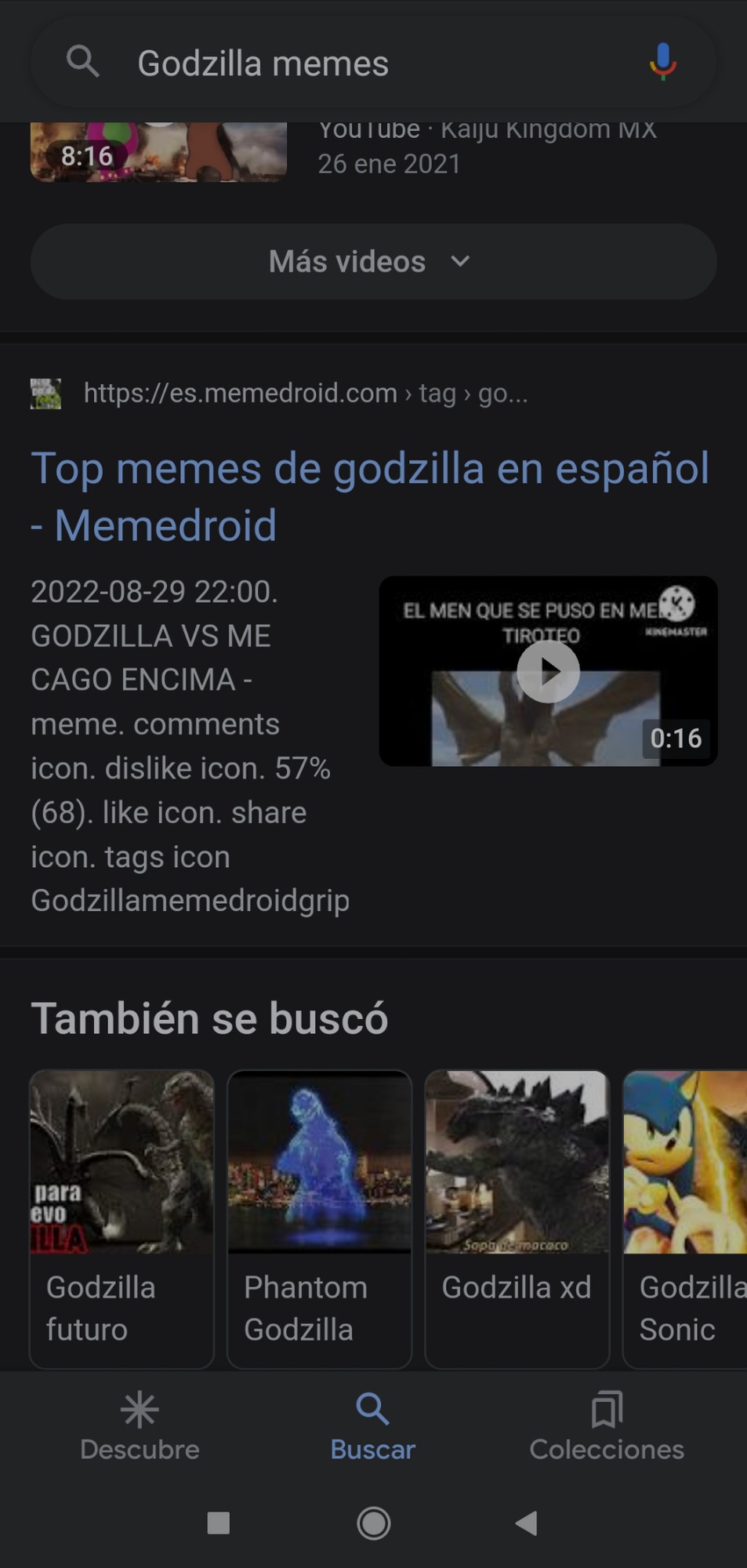
Task: Tap the magnifying glass search icon
Action: (83, 63)
